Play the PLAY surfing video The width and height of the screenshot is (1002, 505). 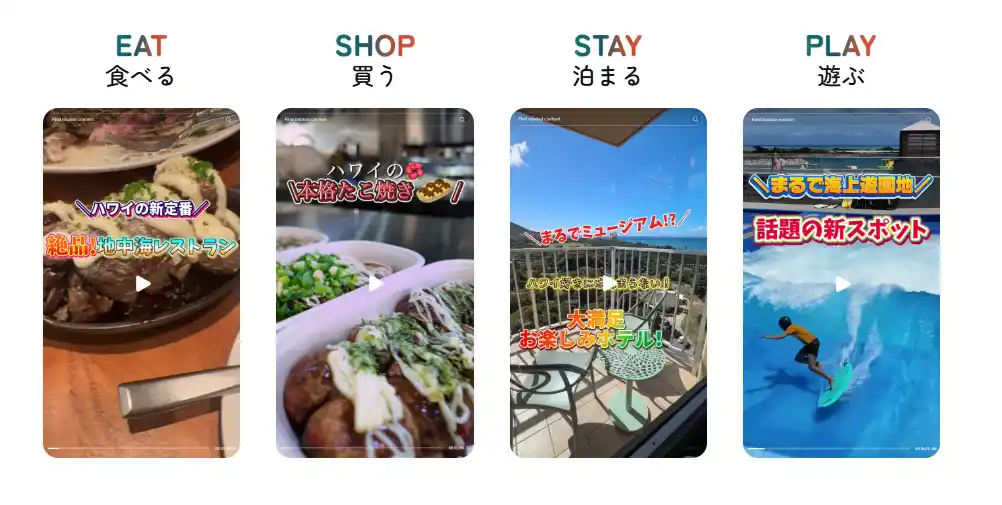tap(842, 284)
